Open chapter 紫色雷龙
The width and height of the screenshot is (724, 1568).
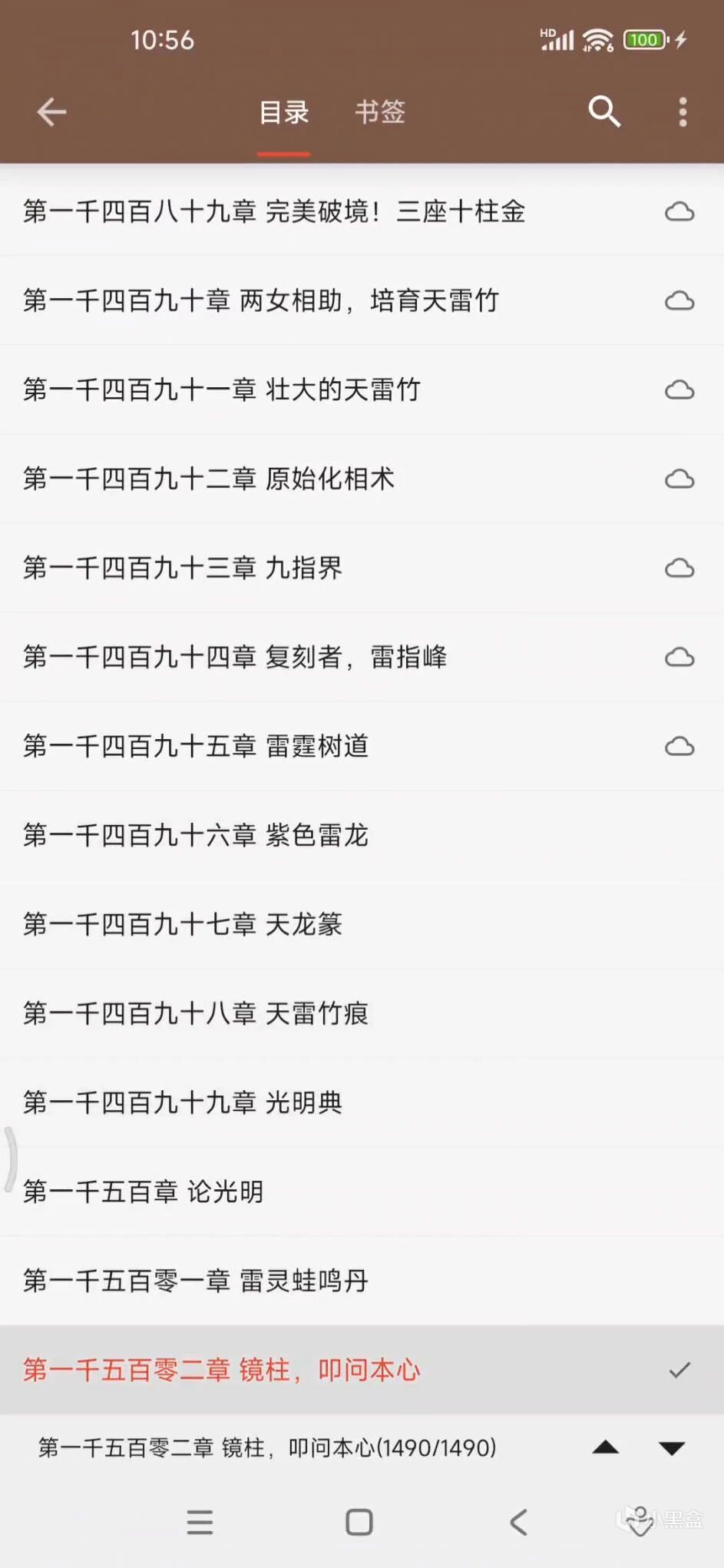click(x=196, y=835)
